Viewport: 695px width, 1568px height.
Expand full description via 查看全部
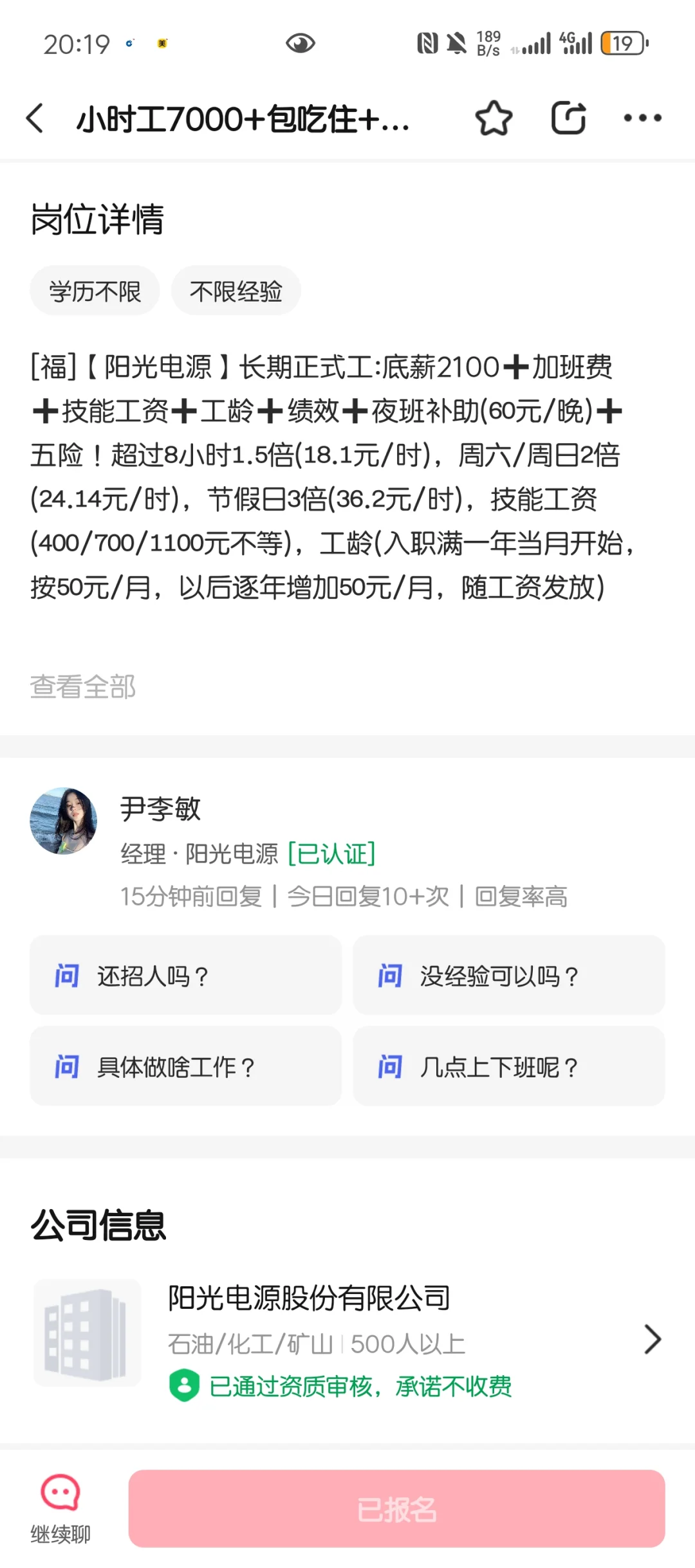(83, 686)
